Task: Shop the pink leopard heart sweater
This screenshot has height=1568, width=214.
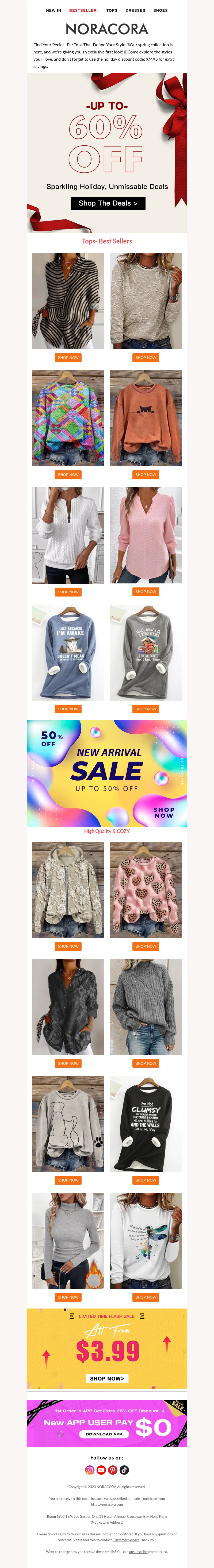Action: coord(146,947)
